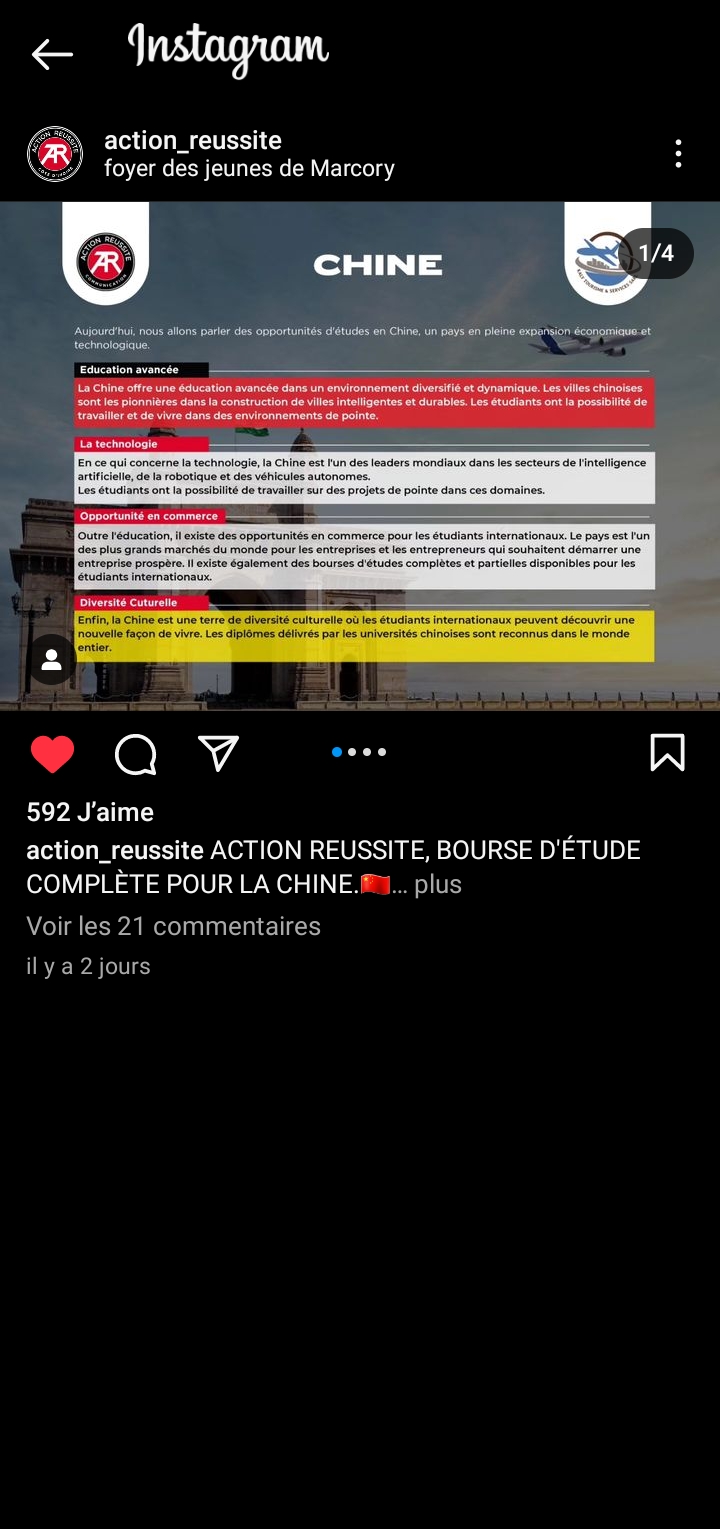Unlike the post with the red heart
The image size is (720, 1529).
pyautogui.click(x=52, y=754)
